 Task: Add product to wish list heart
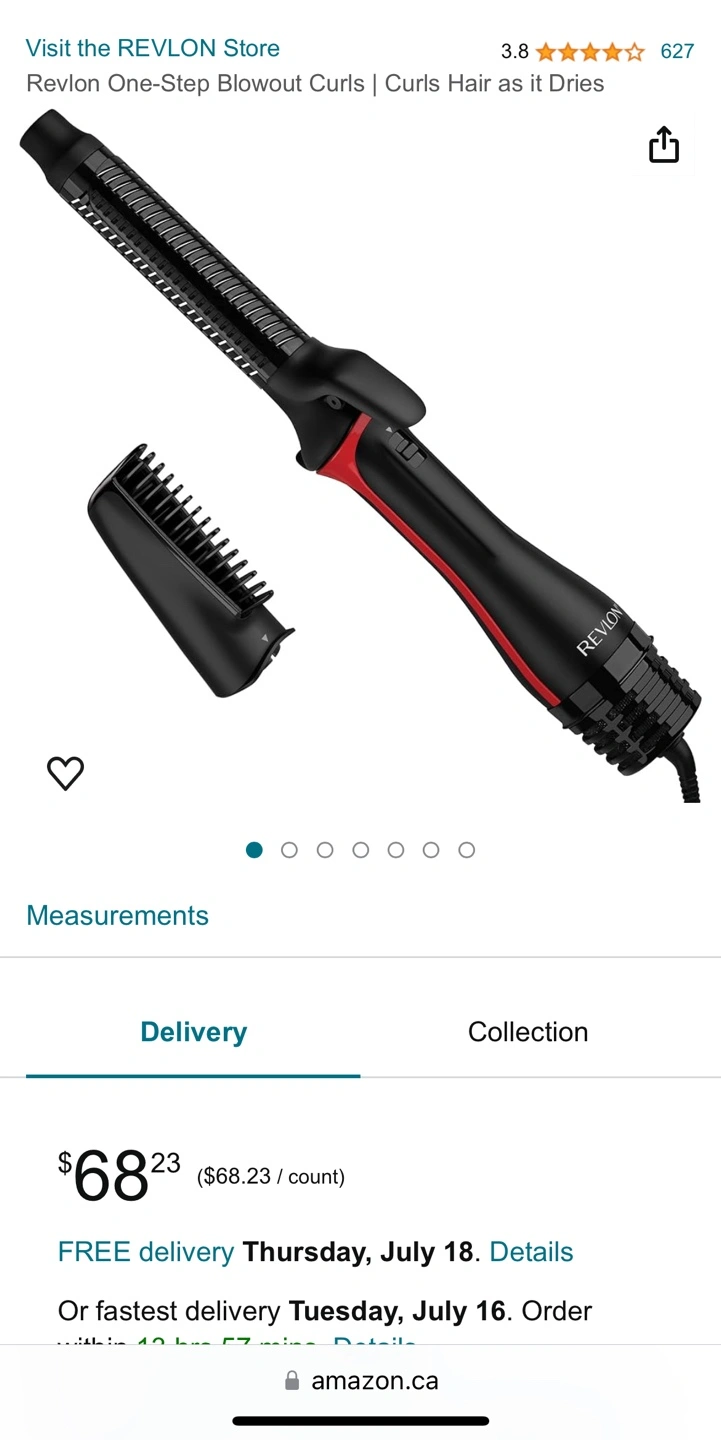pyautogui.click(x=66, y=773)
